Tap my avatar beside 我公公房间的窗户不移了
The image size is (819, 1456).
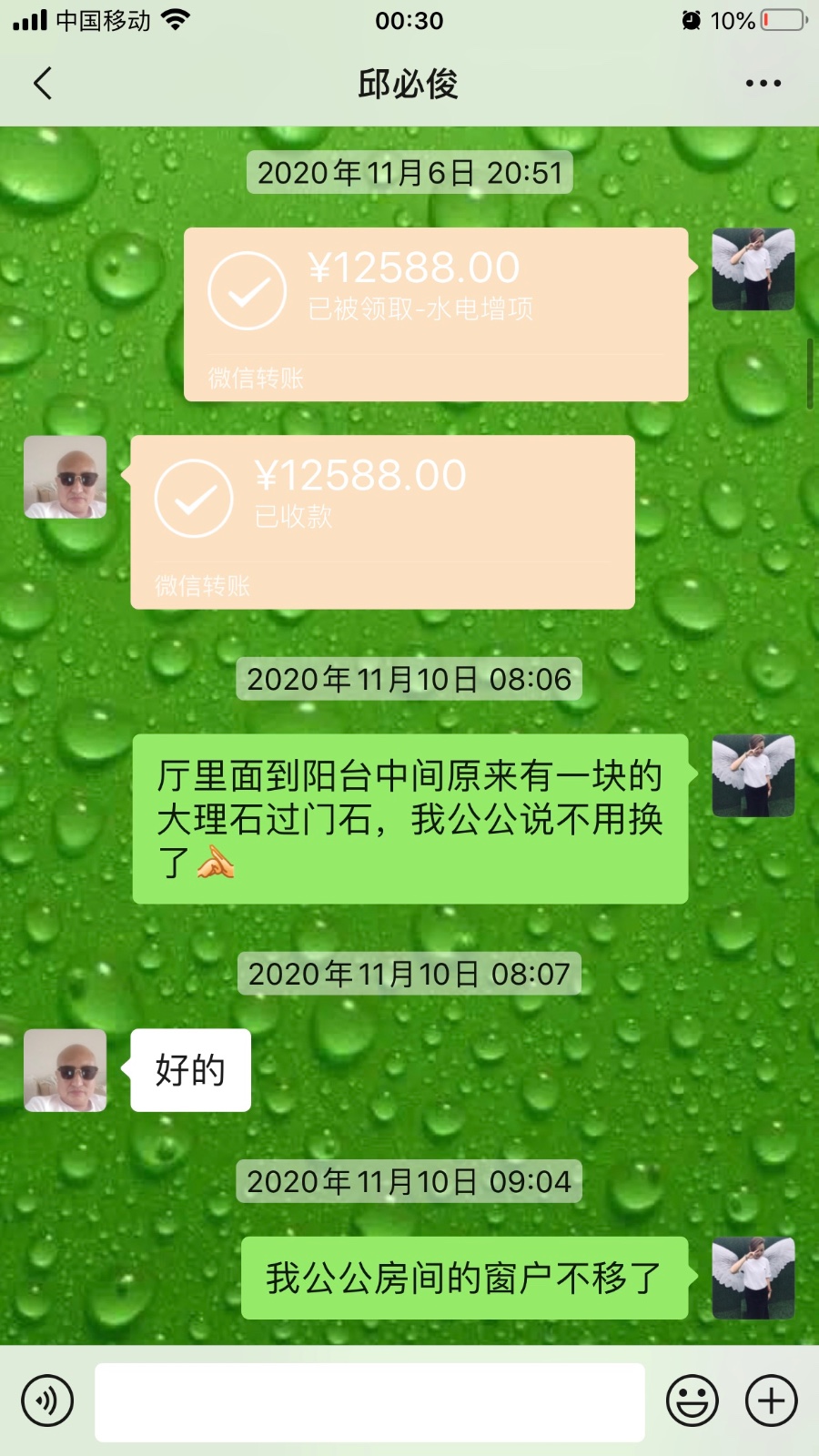tap(753, 1278)
